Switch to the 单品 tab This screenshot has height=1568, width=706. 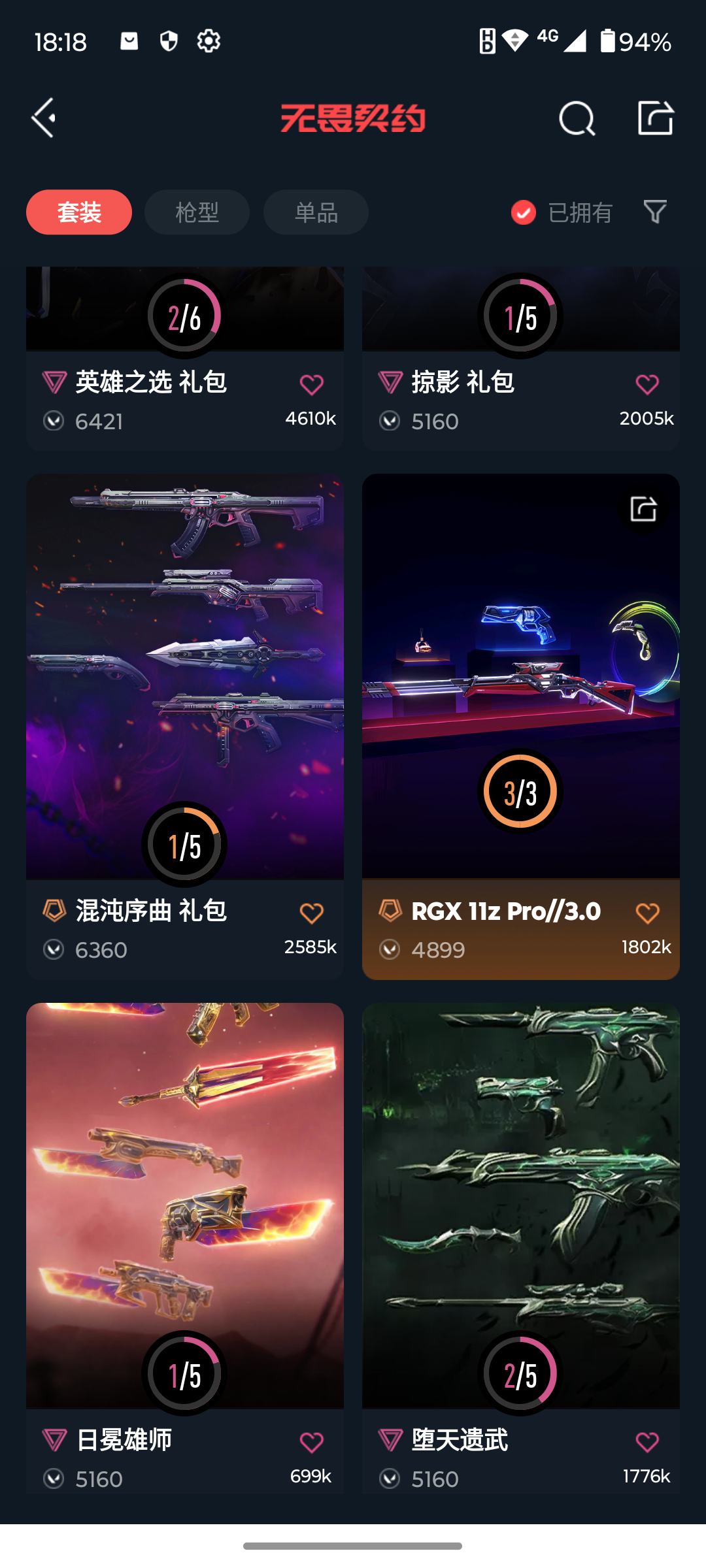tap(316, 212)
